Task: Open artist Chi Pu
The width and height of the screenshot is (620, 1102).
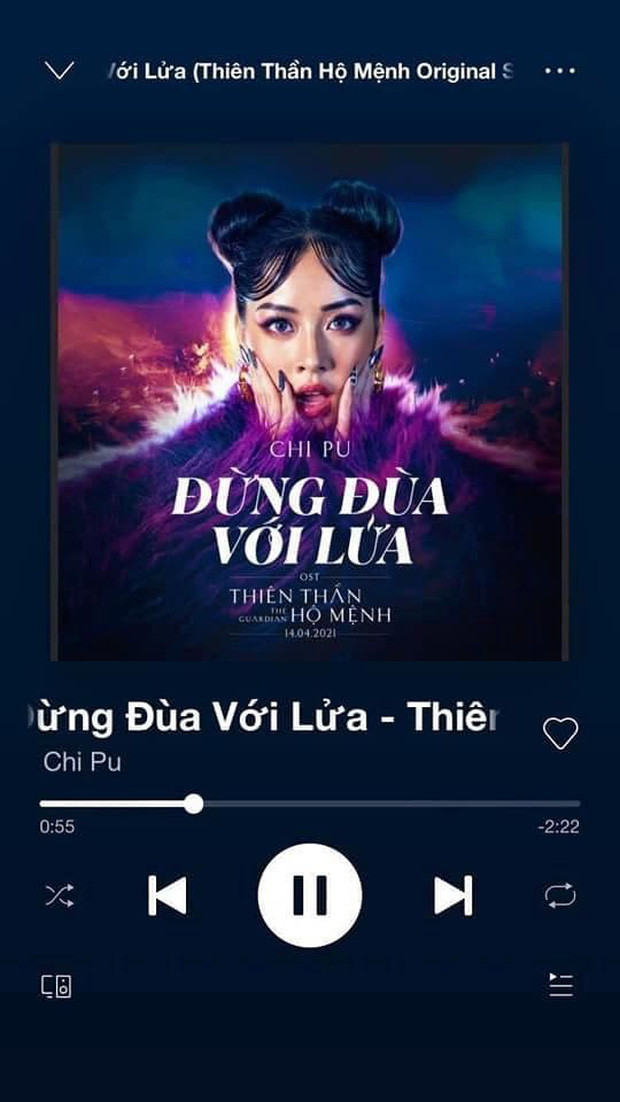Action: click(82, 761)
